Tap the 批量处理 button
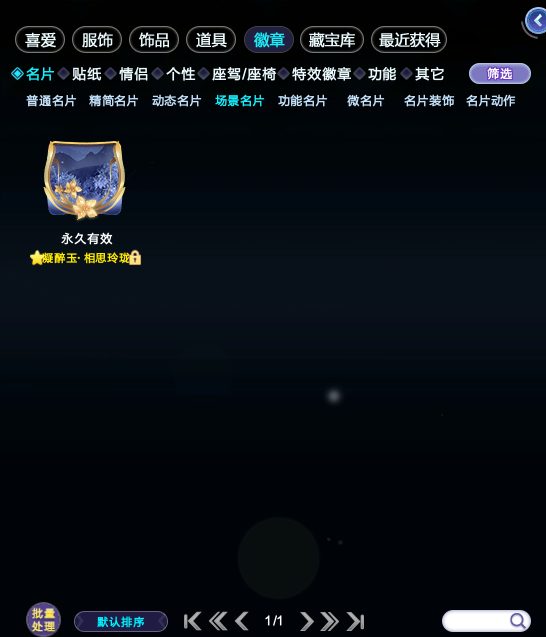The height and width of the screenshot is (637, 546). (43, 620)
